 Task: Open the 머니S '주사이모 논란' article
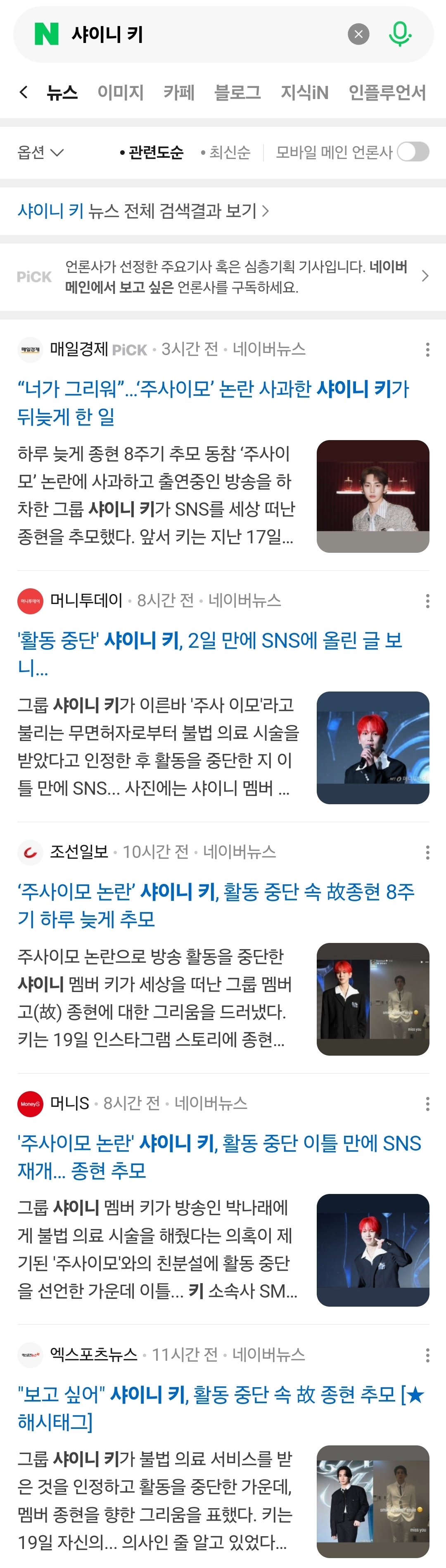click(x=219, y=1156)
